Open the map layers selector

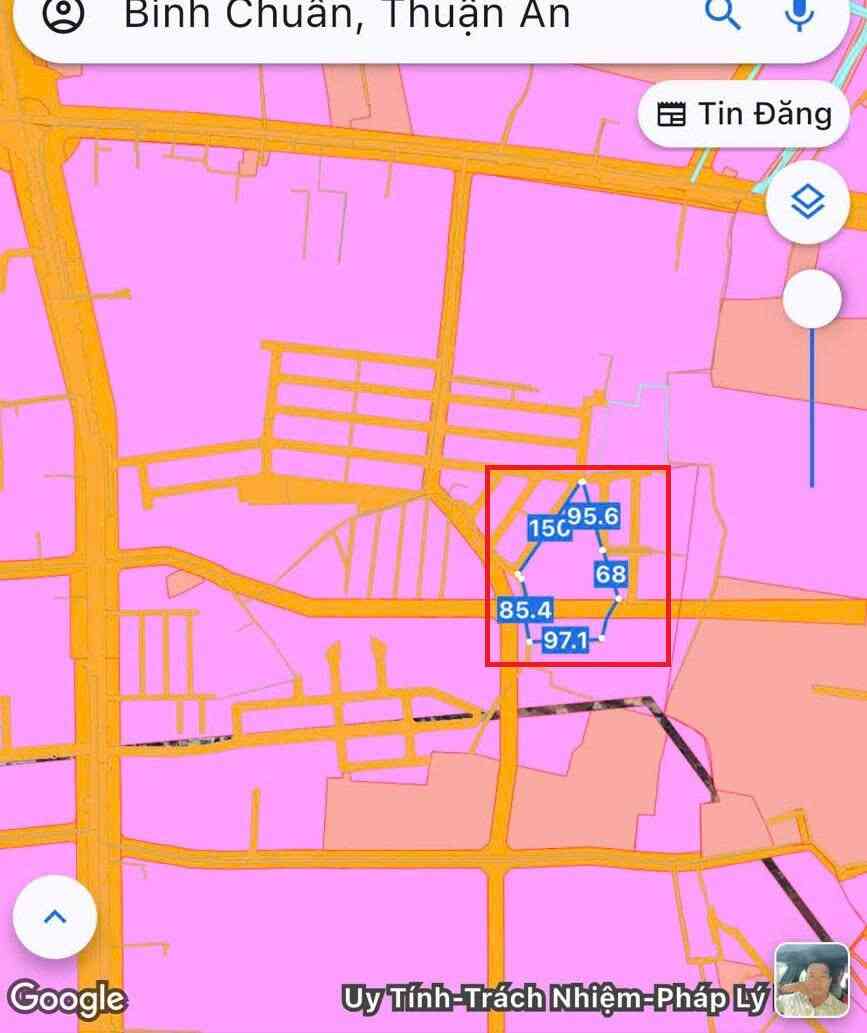click(x=807, y=203)
